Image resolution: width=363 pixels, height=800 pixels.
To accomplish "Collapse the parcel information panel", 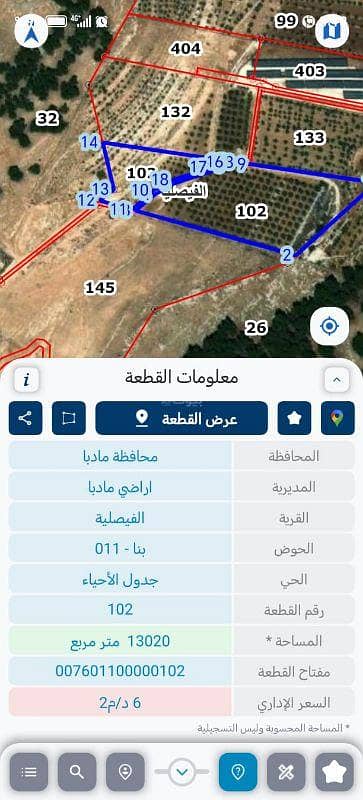I will pyautogui.click(x=337, y=380).
